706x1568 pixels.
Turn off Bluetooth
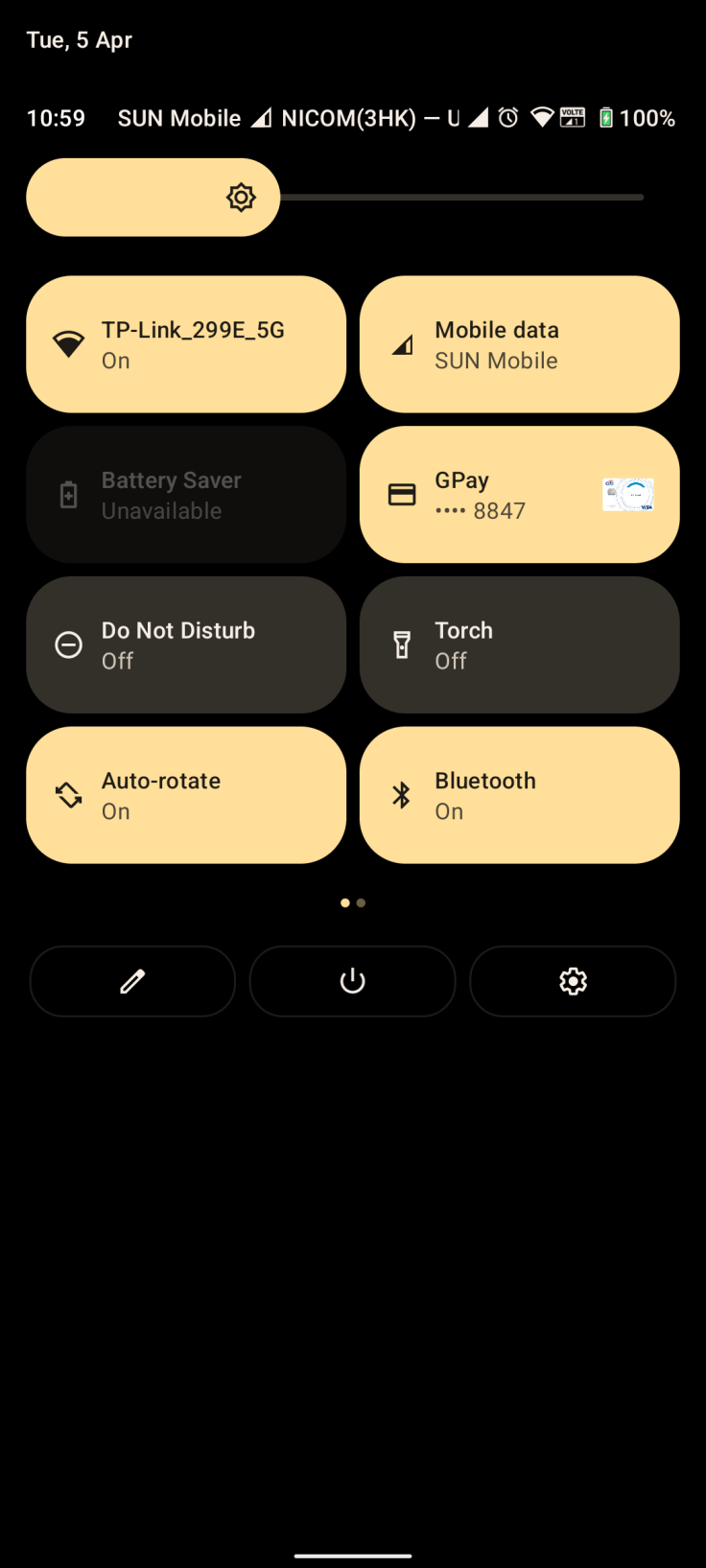click(519, 795)
